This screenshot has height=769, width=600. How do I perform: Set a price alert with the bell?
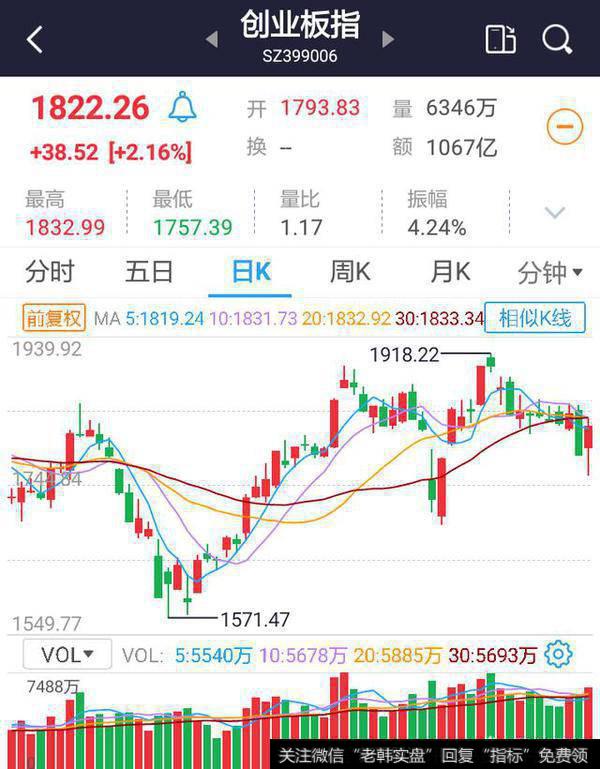coord(182,107)
